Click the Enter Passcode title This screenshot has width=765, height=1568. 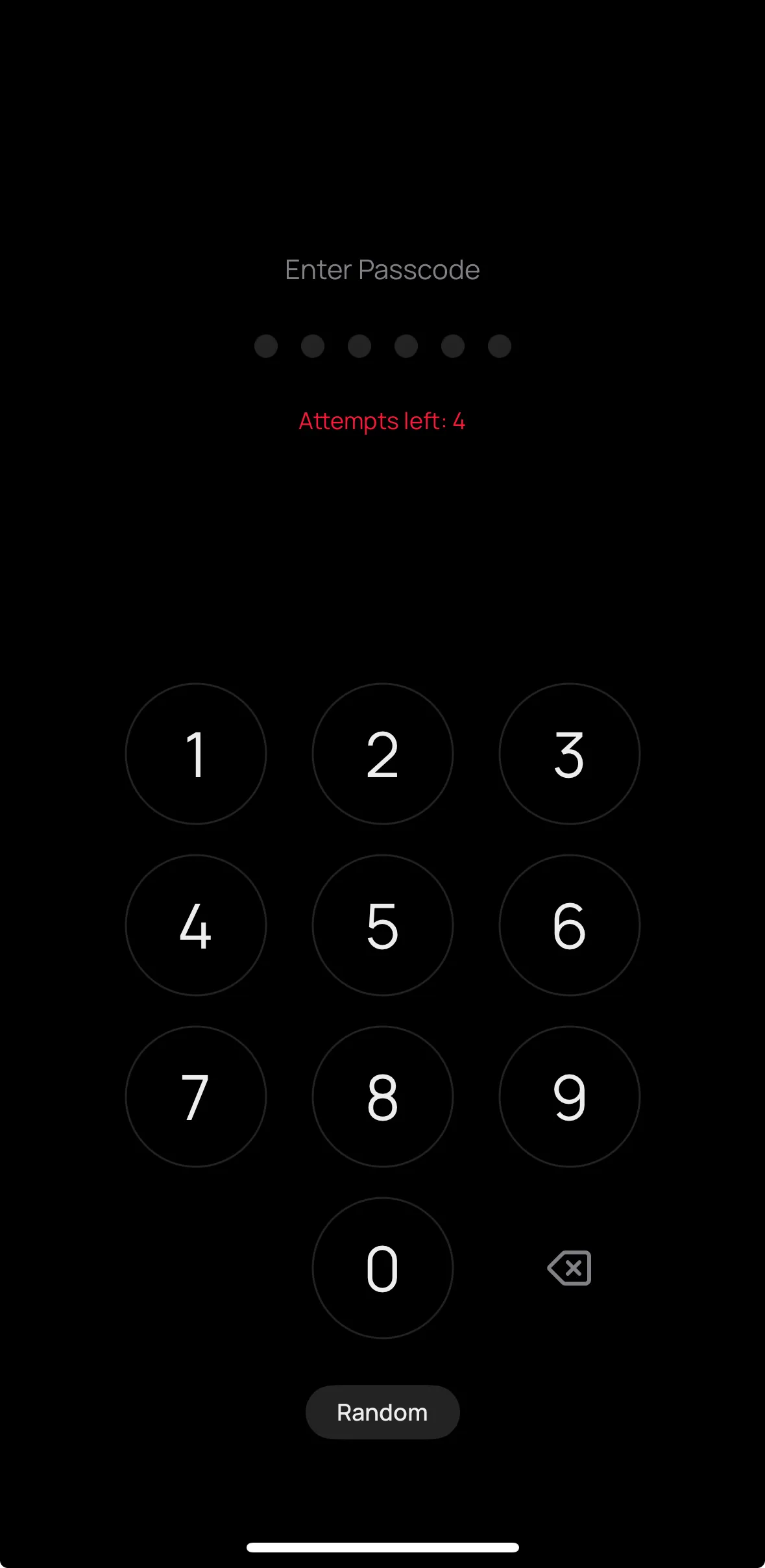[382, 269]
